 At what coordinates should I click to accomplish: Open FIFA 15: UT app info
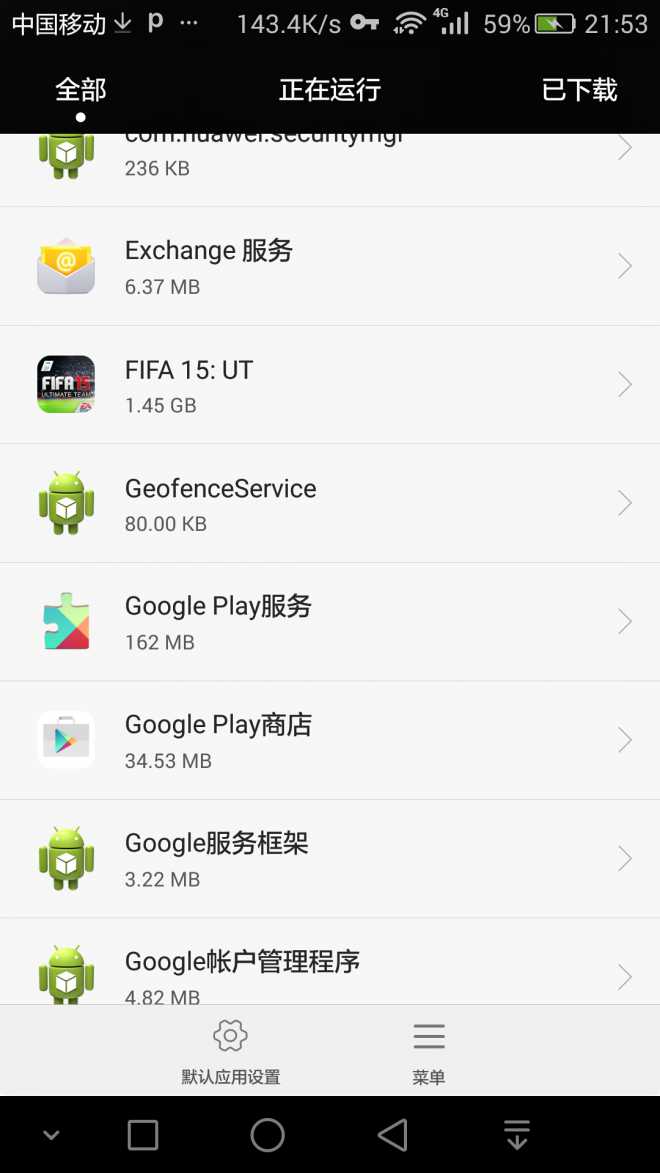pyautogui.click(x=330, y=385)
